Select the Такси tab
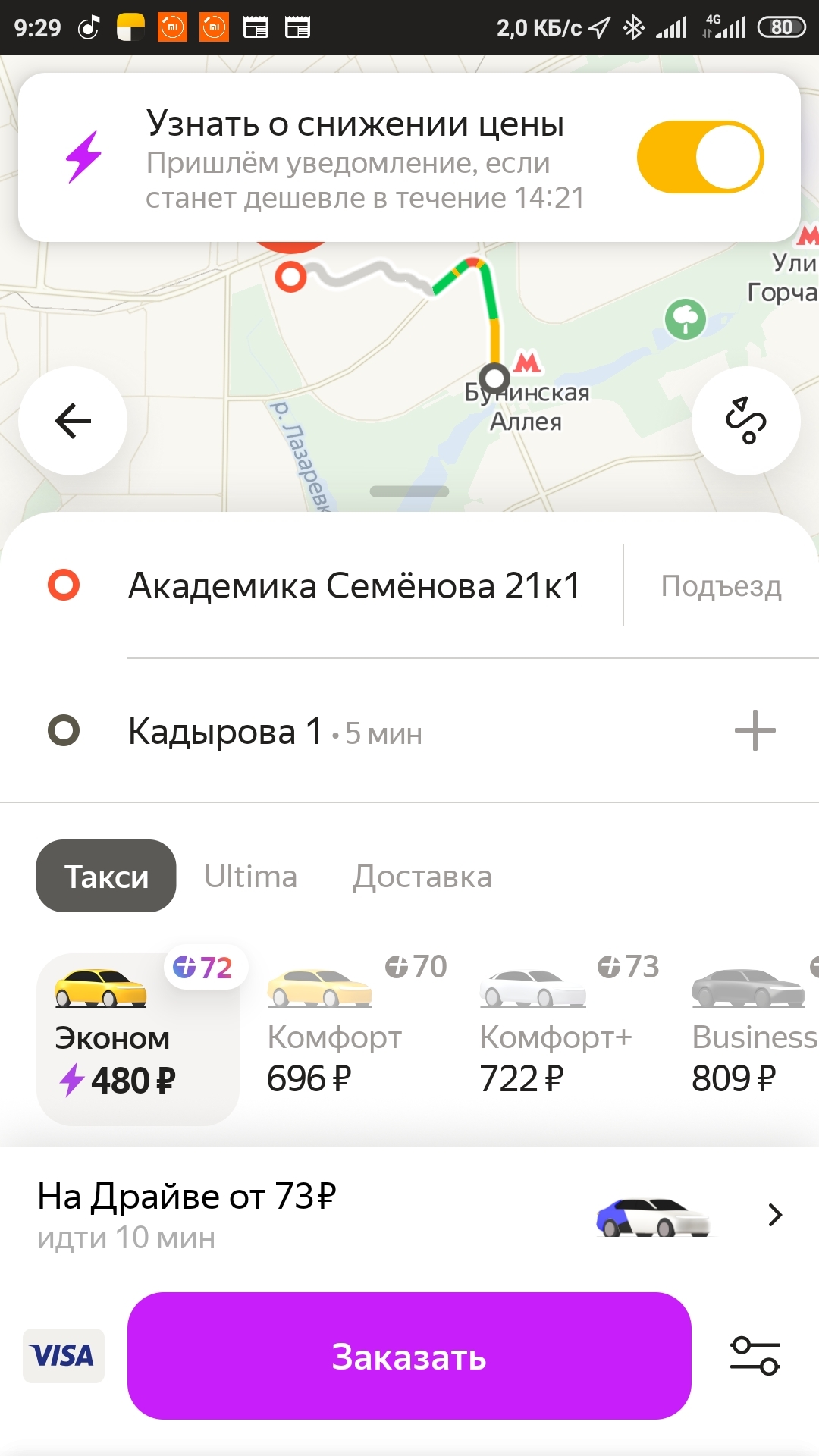Screen dimensions: 819x1456 (x=106, y=877)
